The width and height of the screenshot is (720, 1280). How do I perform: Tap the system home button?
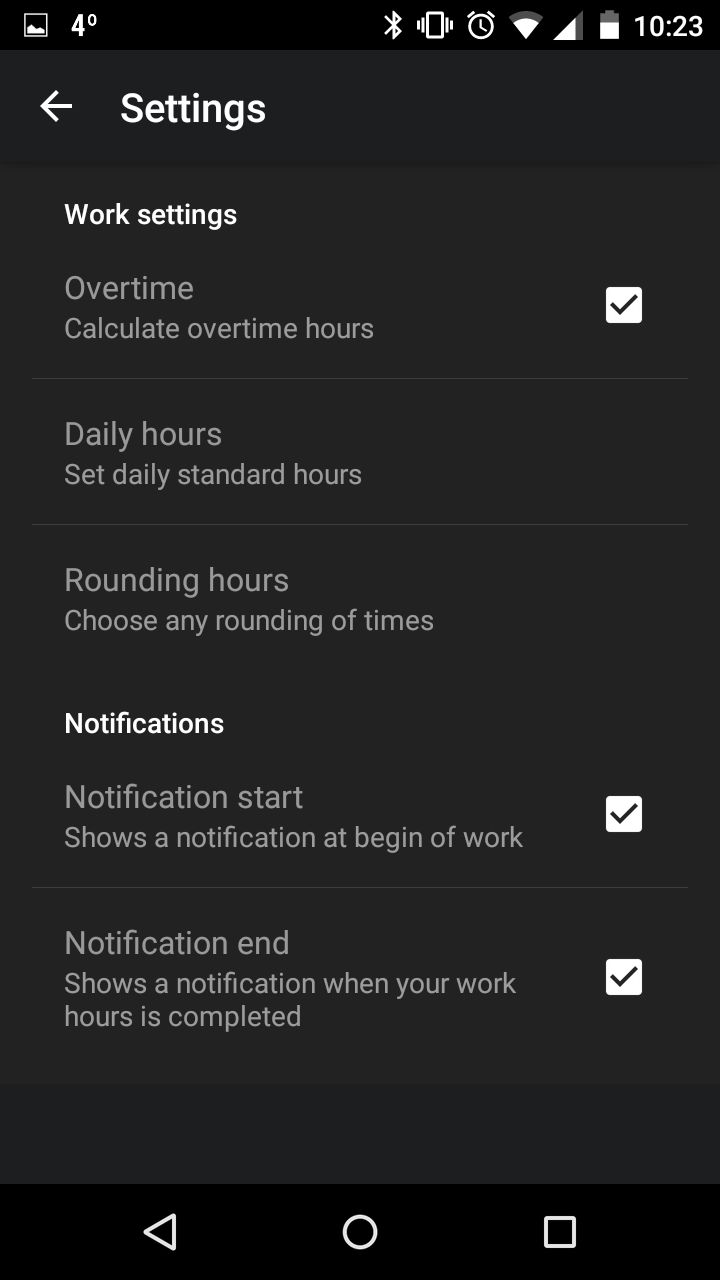[x=360, y=1232]
